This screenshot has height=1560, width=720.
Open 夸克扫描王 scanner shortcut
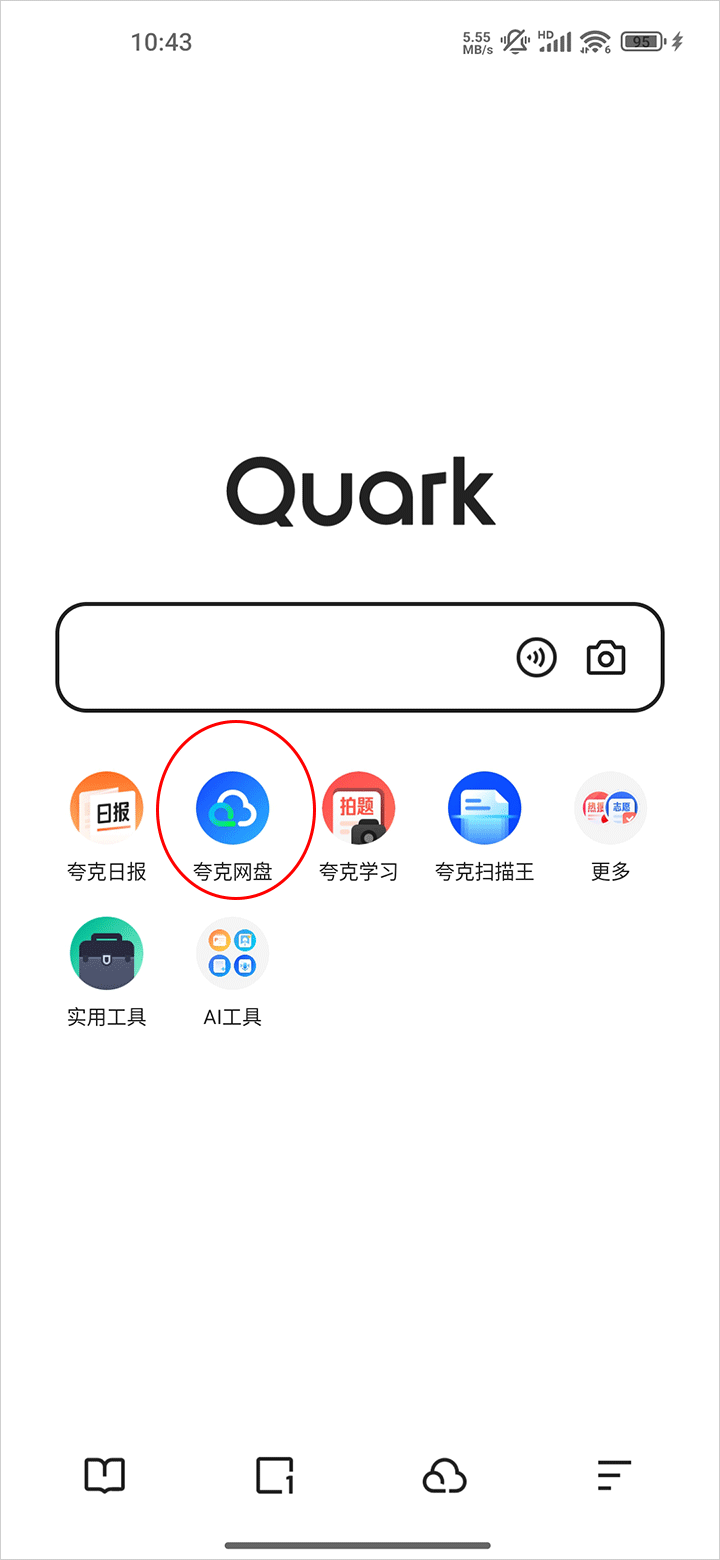[485, 809]
